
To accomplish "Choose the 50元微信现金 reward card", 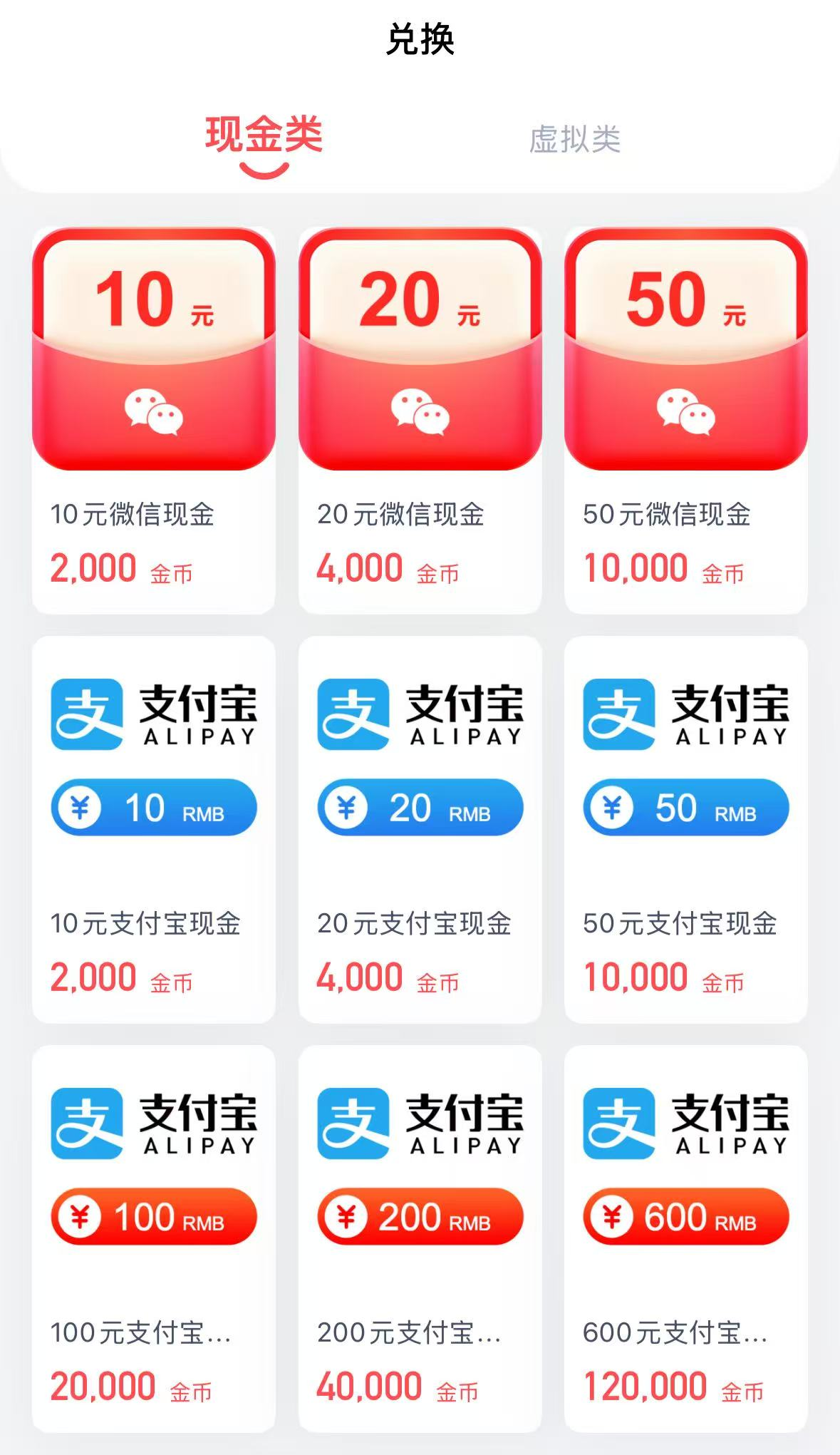I will [x=685, y=421].
